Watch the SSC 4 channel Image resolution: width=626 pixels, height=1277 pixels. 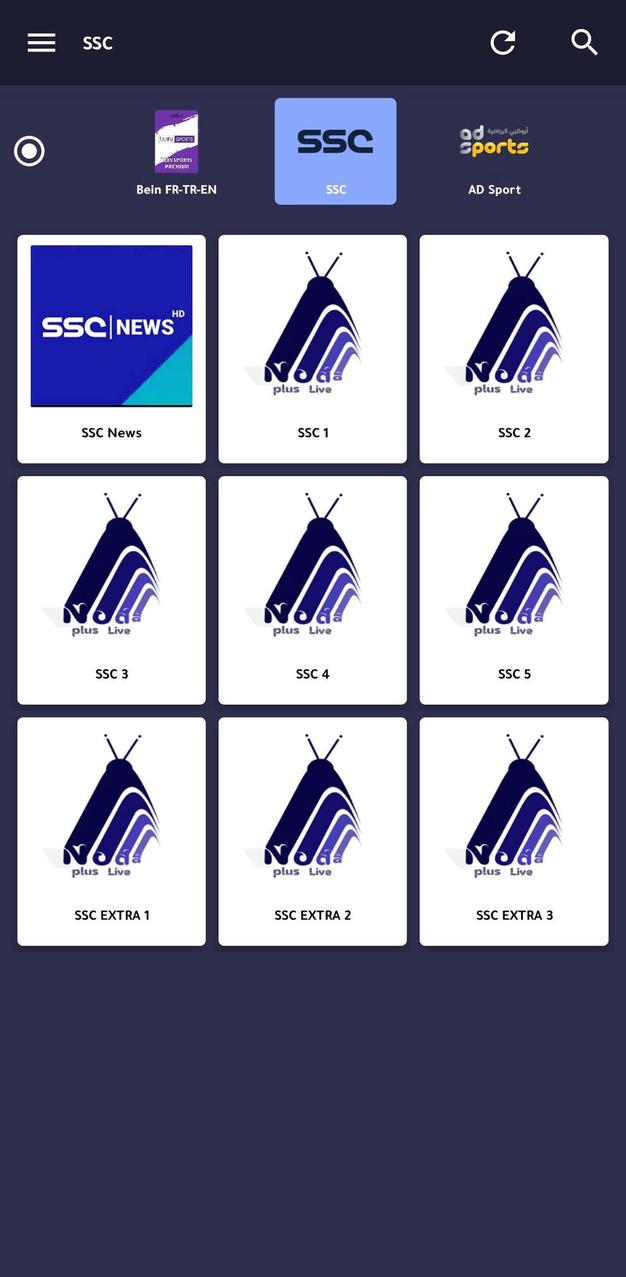tap(312, 589)
